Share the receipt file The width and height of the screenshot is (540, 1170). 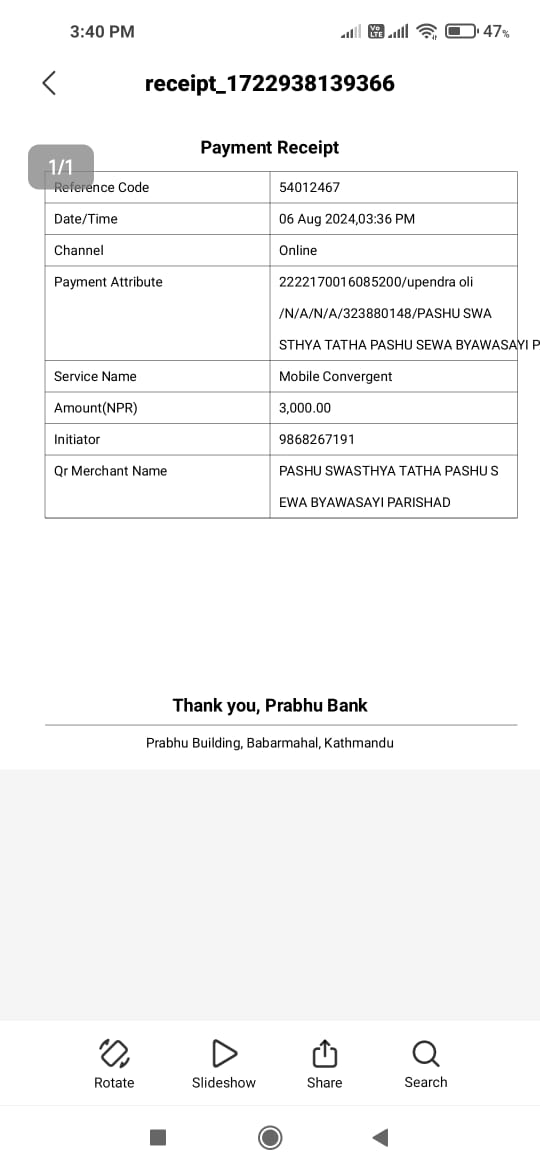coord(324,1064)
